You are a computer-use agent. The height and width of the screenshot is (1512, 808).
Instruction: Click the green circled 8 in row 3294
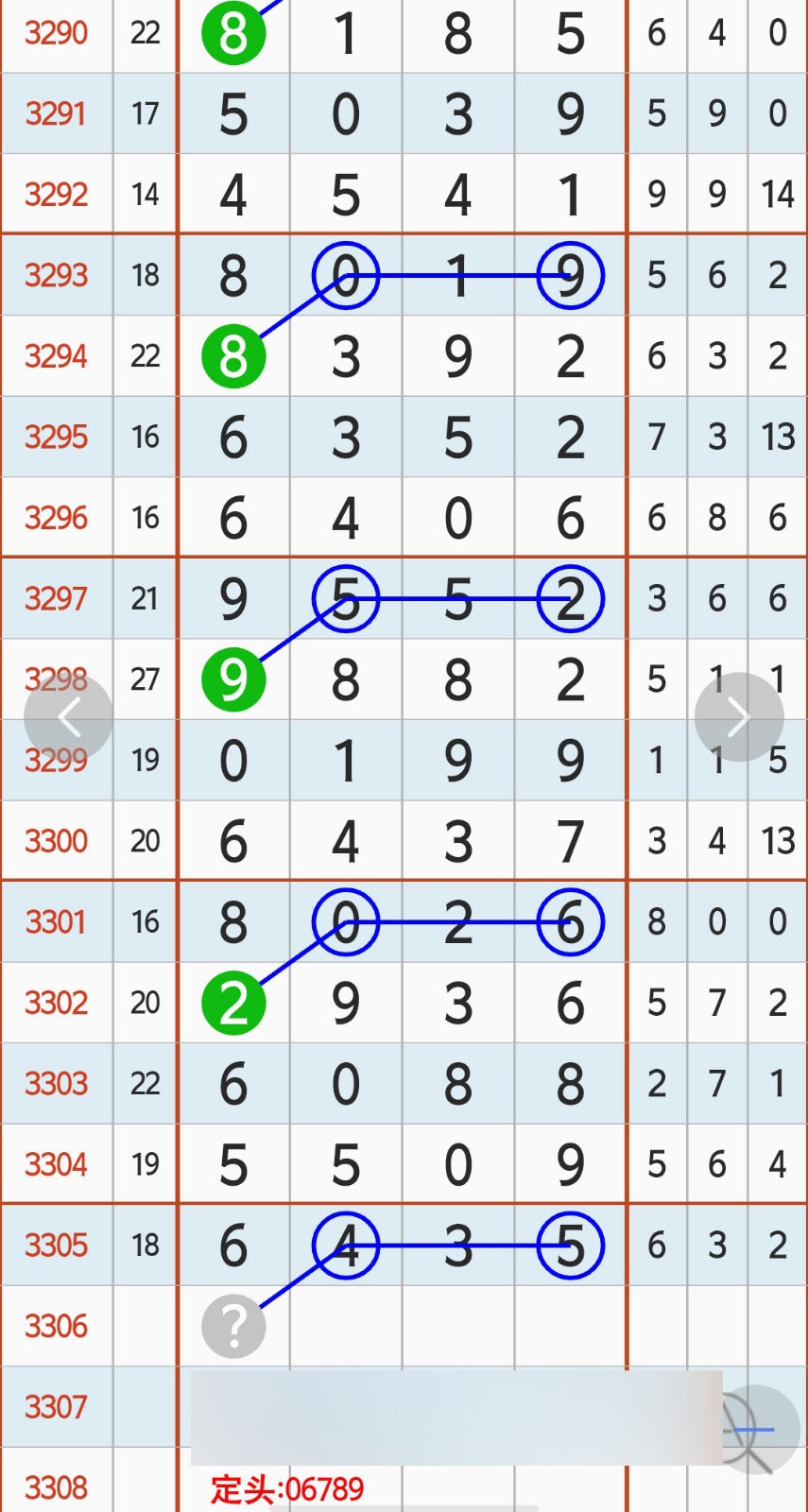[233, 356]
